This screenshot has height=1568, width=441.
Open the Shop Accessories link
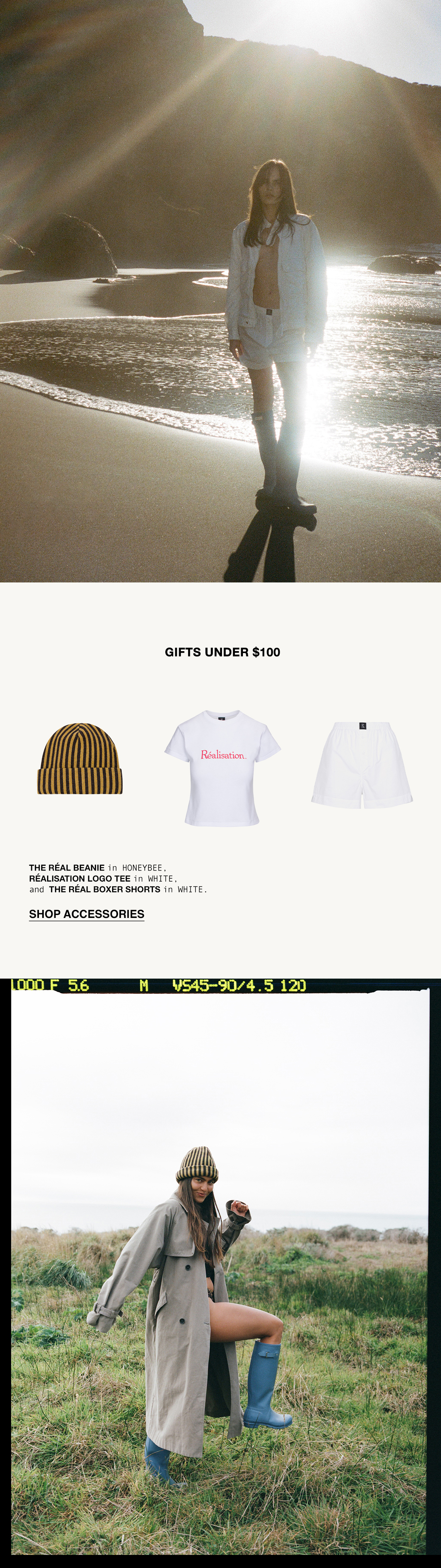click(86, 914)
